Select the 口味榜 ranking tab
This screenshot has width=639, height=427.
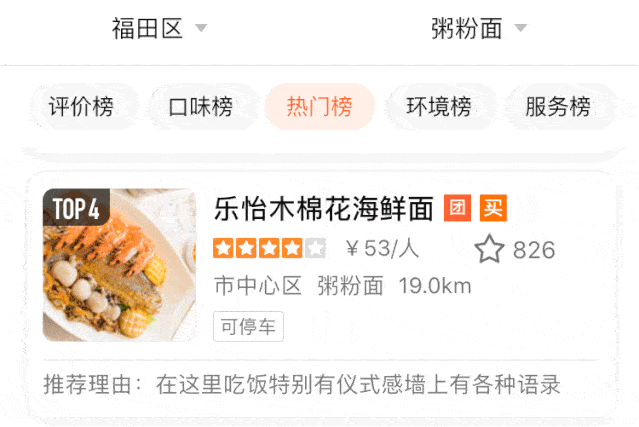tap(200, 107)
